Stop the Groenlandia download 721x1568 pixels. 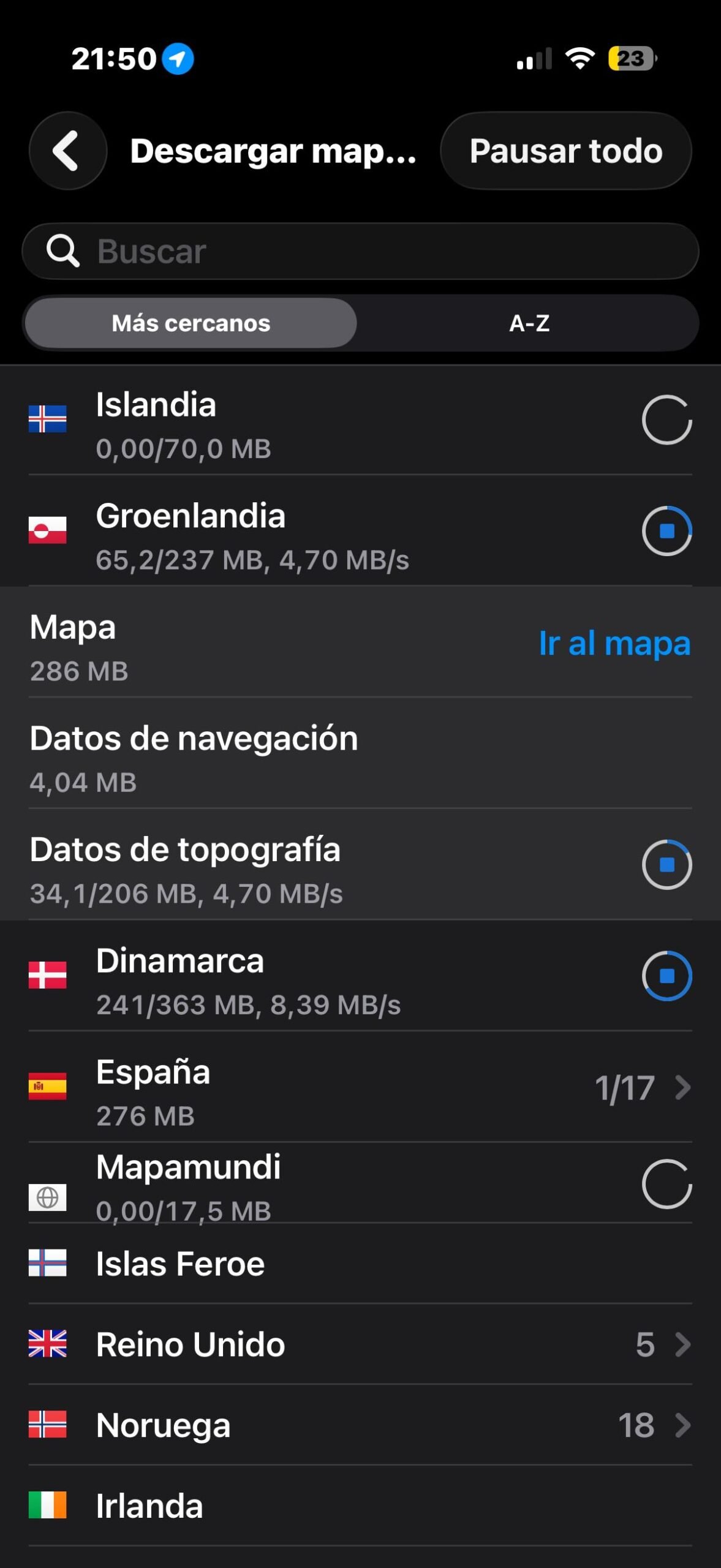666,532
